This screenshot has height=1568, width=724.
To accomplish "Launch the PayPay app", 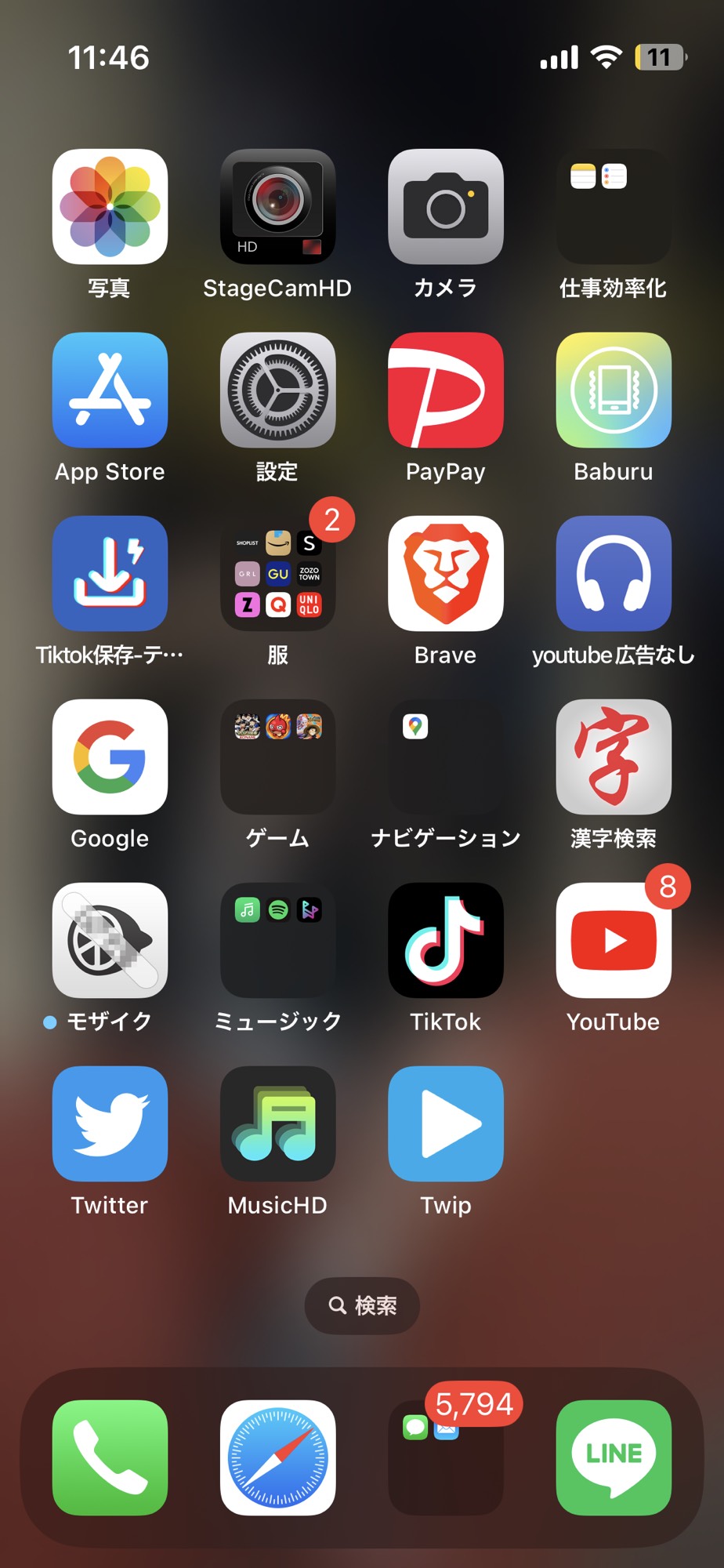I will click(x=445, y=390).
